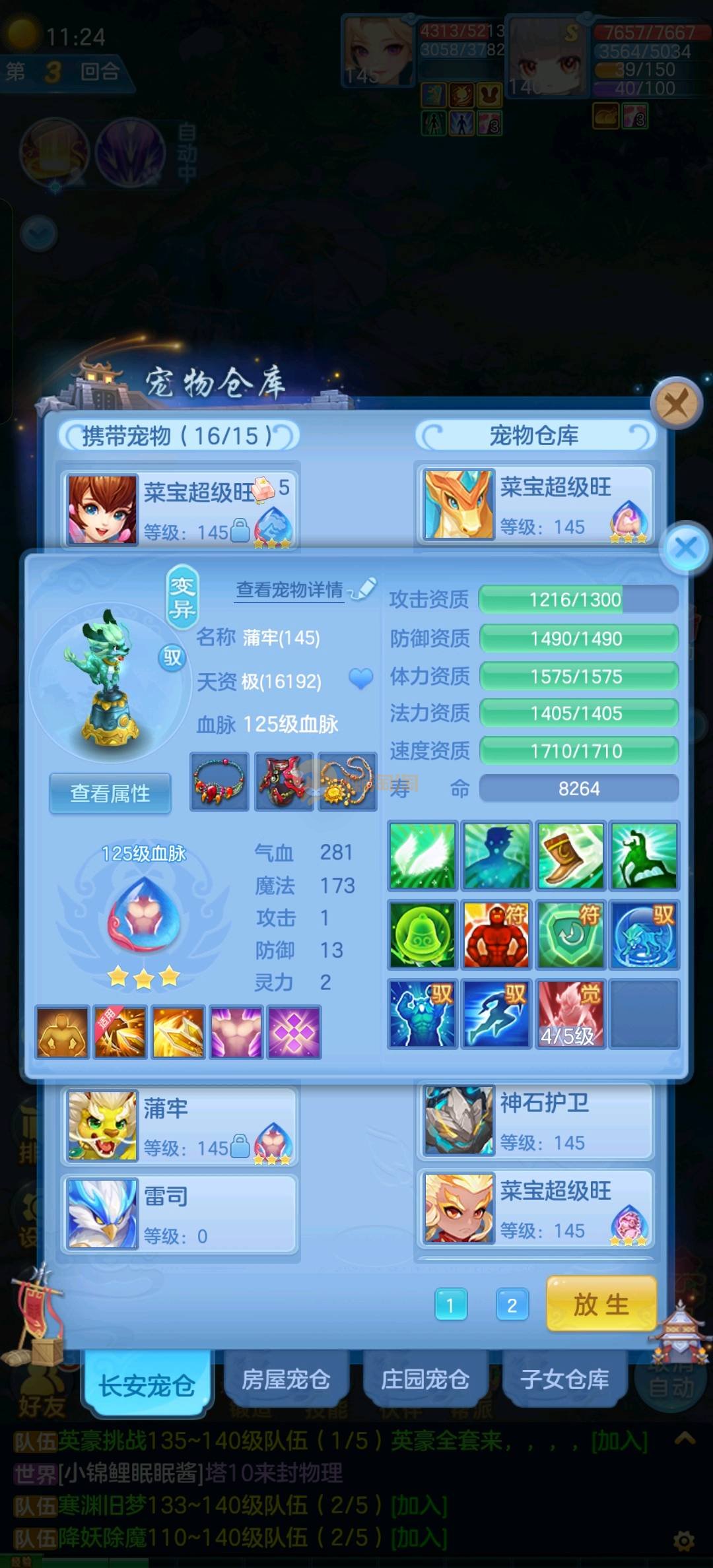Viewport: 713px width, 1568px height.
Task: Go to warehouse page 1
Action: 451,1305
